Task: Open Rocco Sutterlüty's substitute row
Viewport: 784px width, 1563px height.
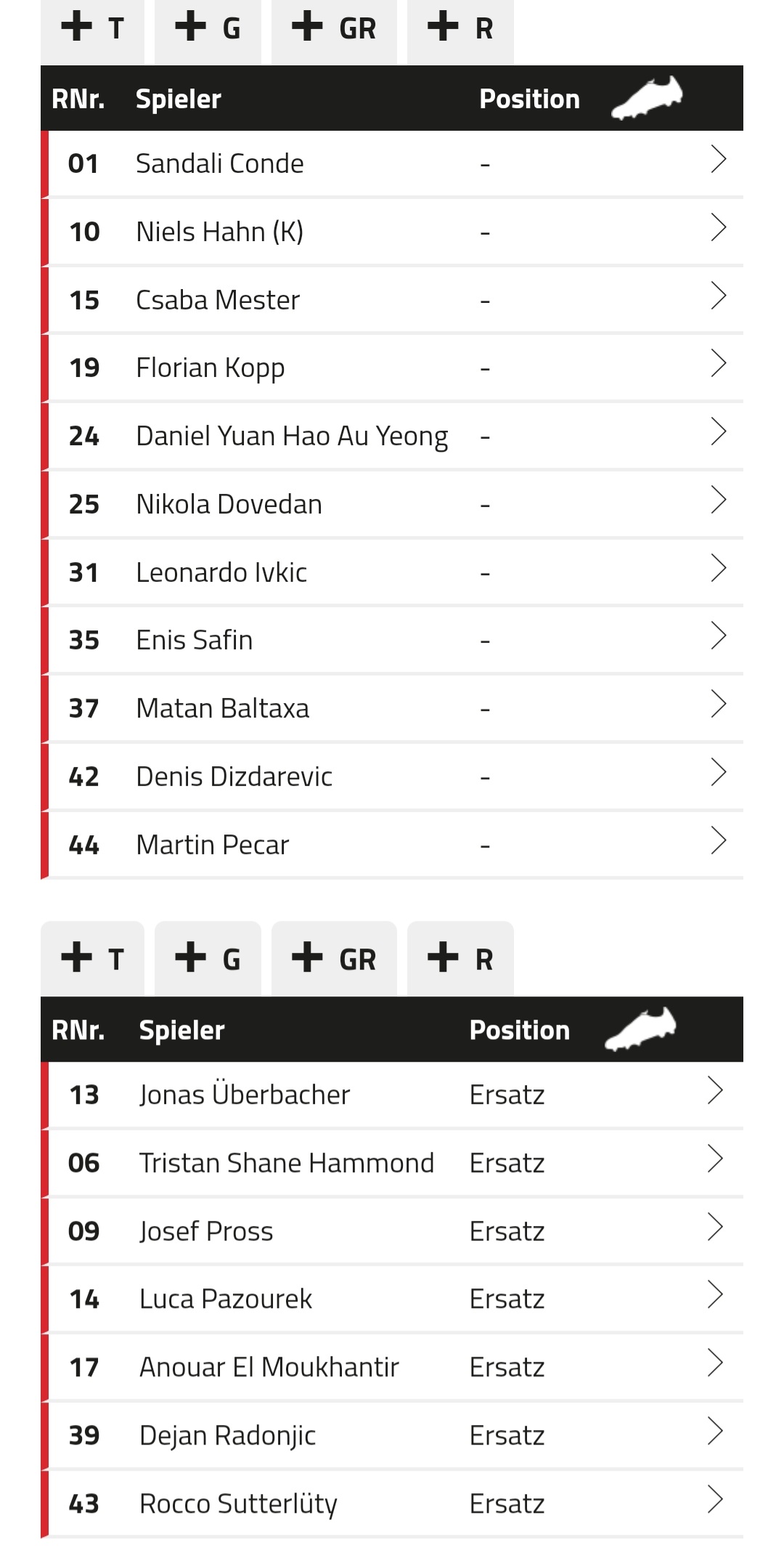Action: [x=392, y=1503]
